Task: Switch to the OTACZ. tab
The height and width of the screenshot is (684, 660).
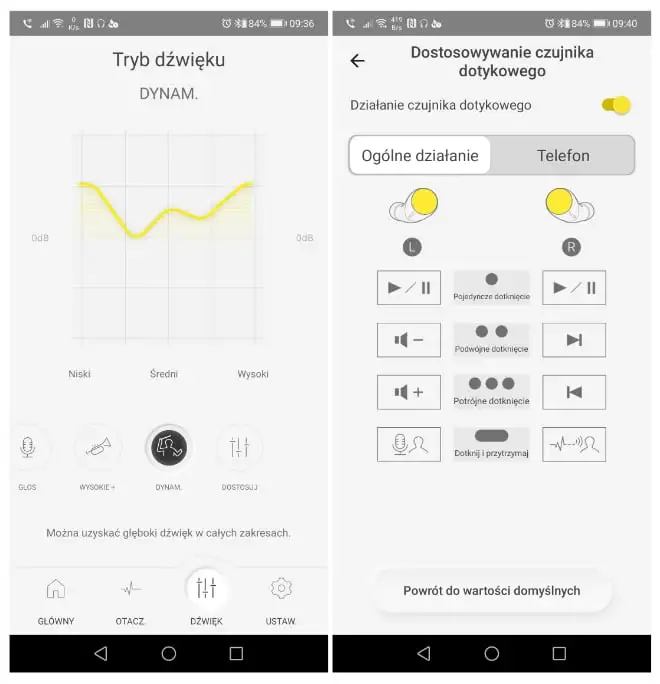Action: 131,598
